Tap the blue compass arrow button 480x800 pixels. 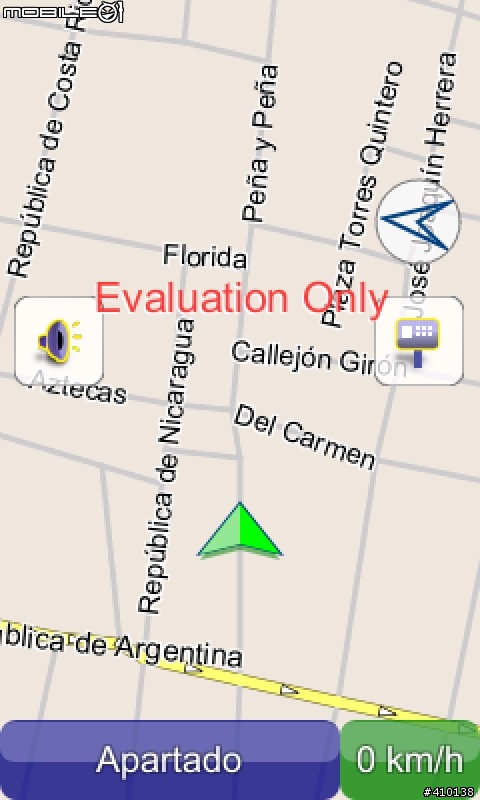(418, 221)
